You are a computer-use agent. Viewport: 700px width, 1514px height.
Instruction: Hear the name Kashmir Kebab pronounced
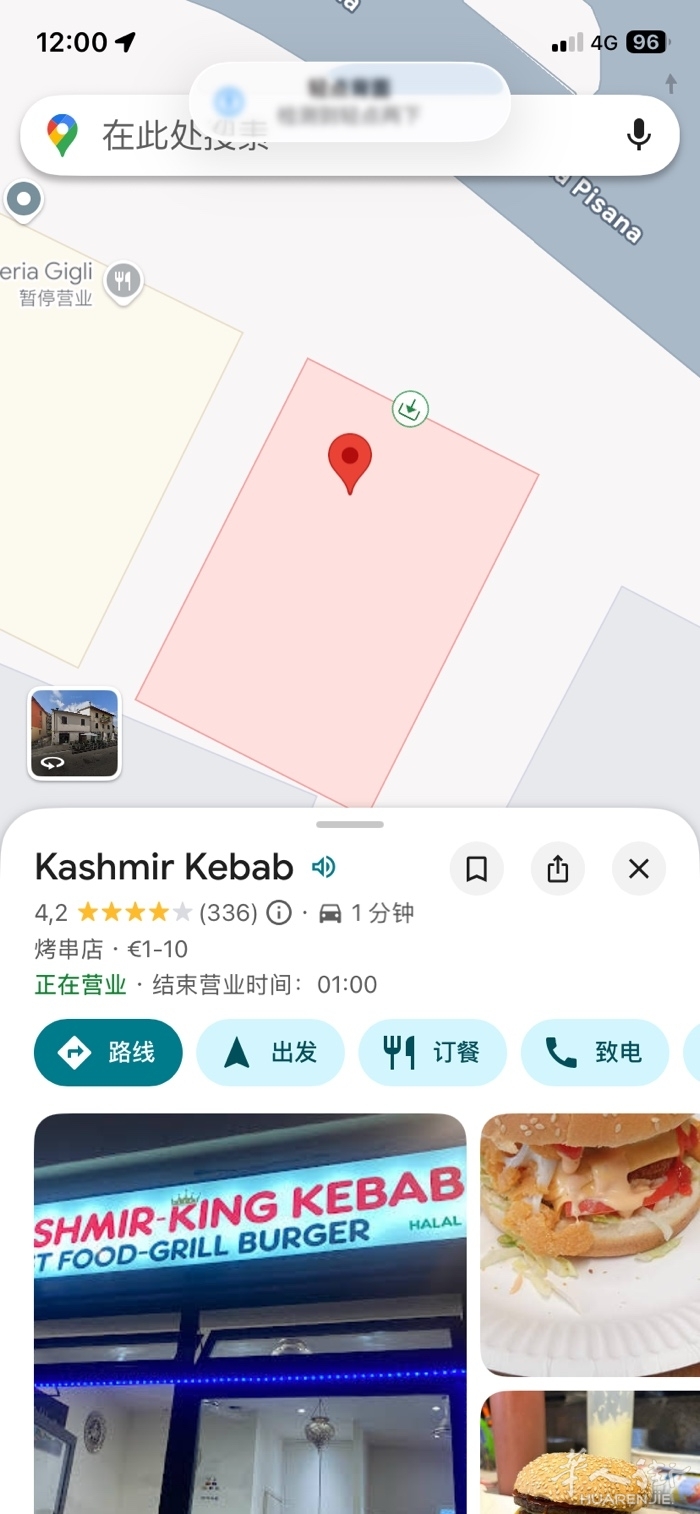323,867
